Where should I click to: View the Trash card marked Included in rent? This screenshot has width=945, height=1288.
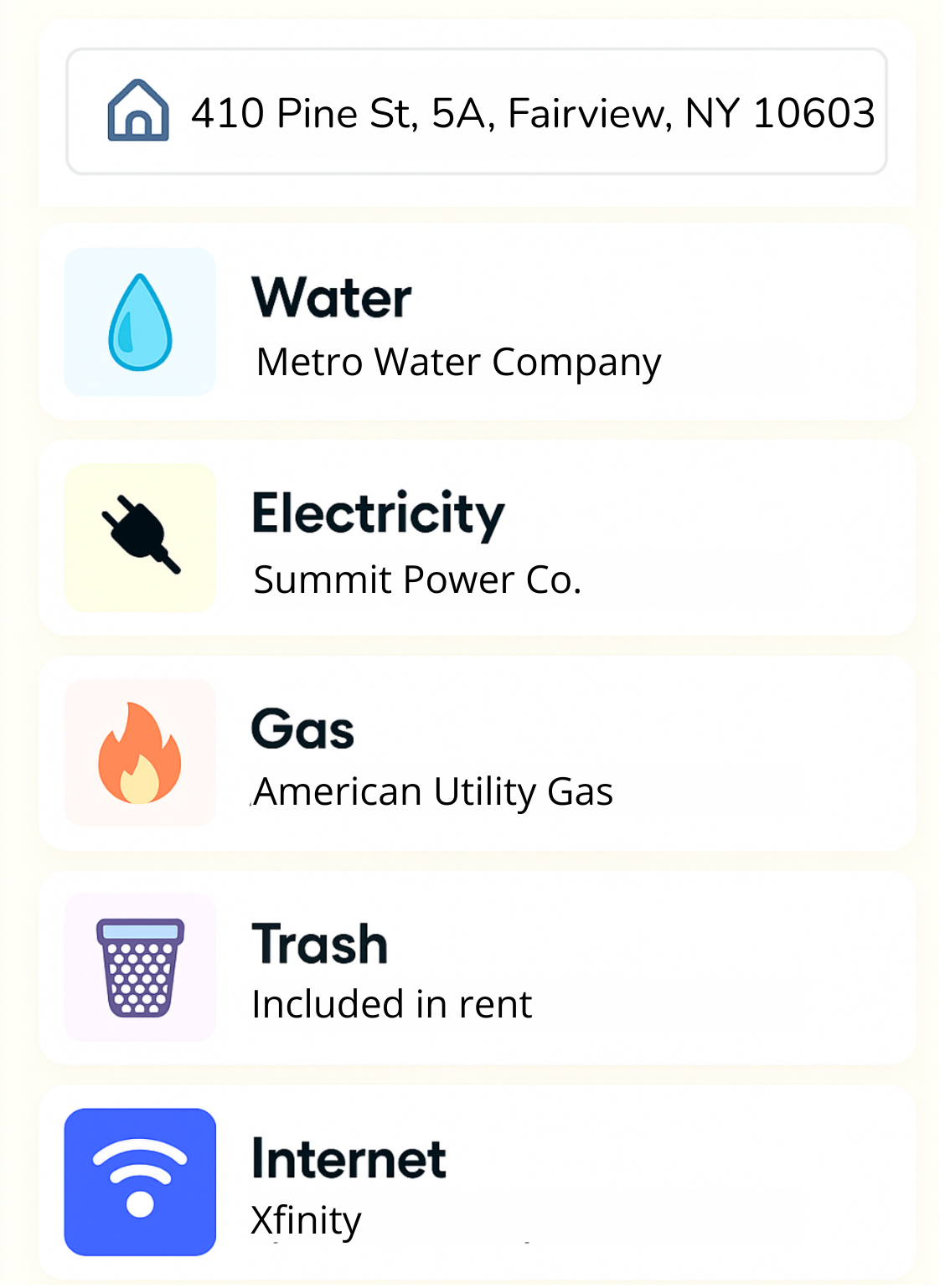point(476,967)
